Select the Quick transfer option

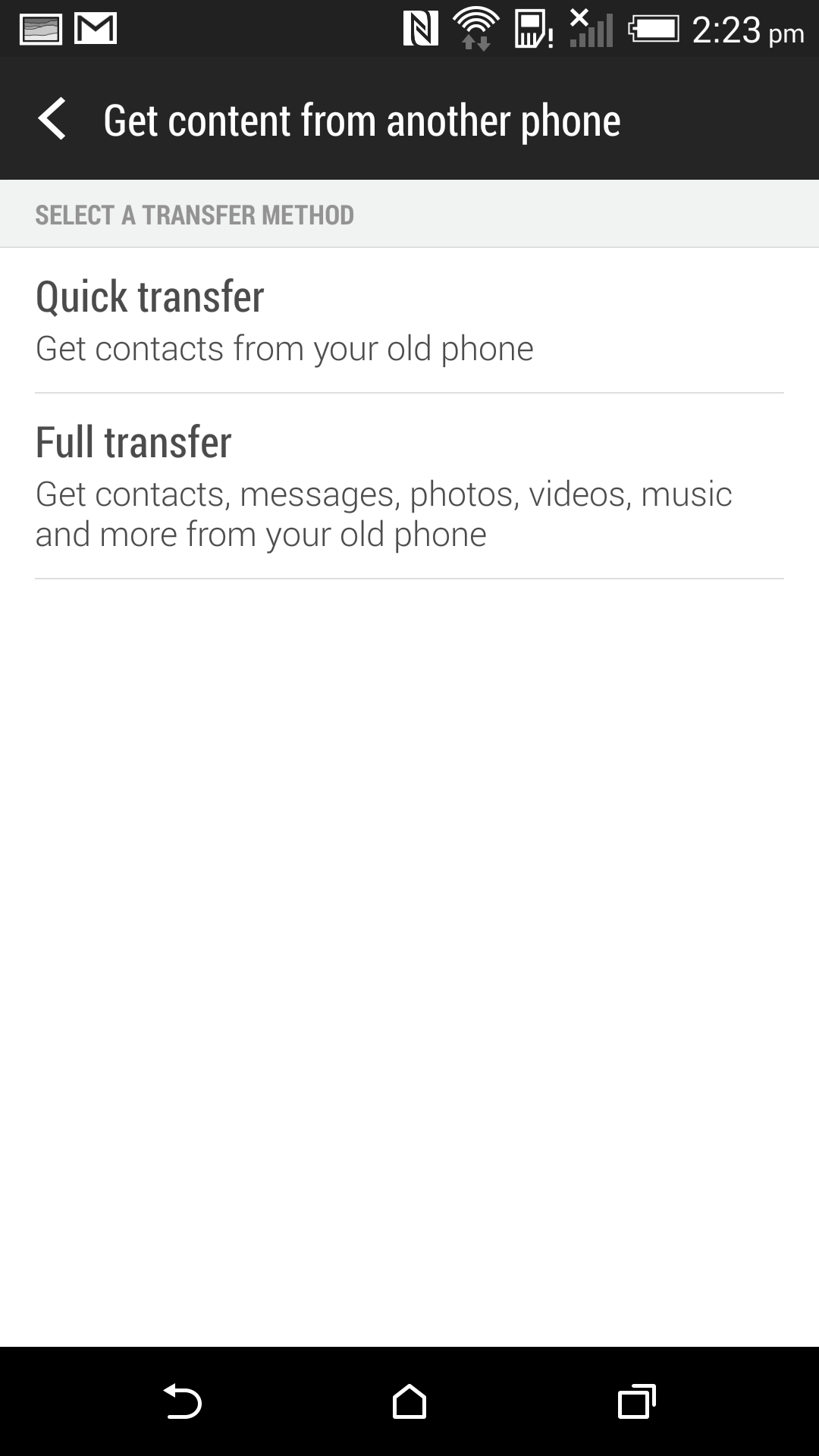[x=409, y=321]
